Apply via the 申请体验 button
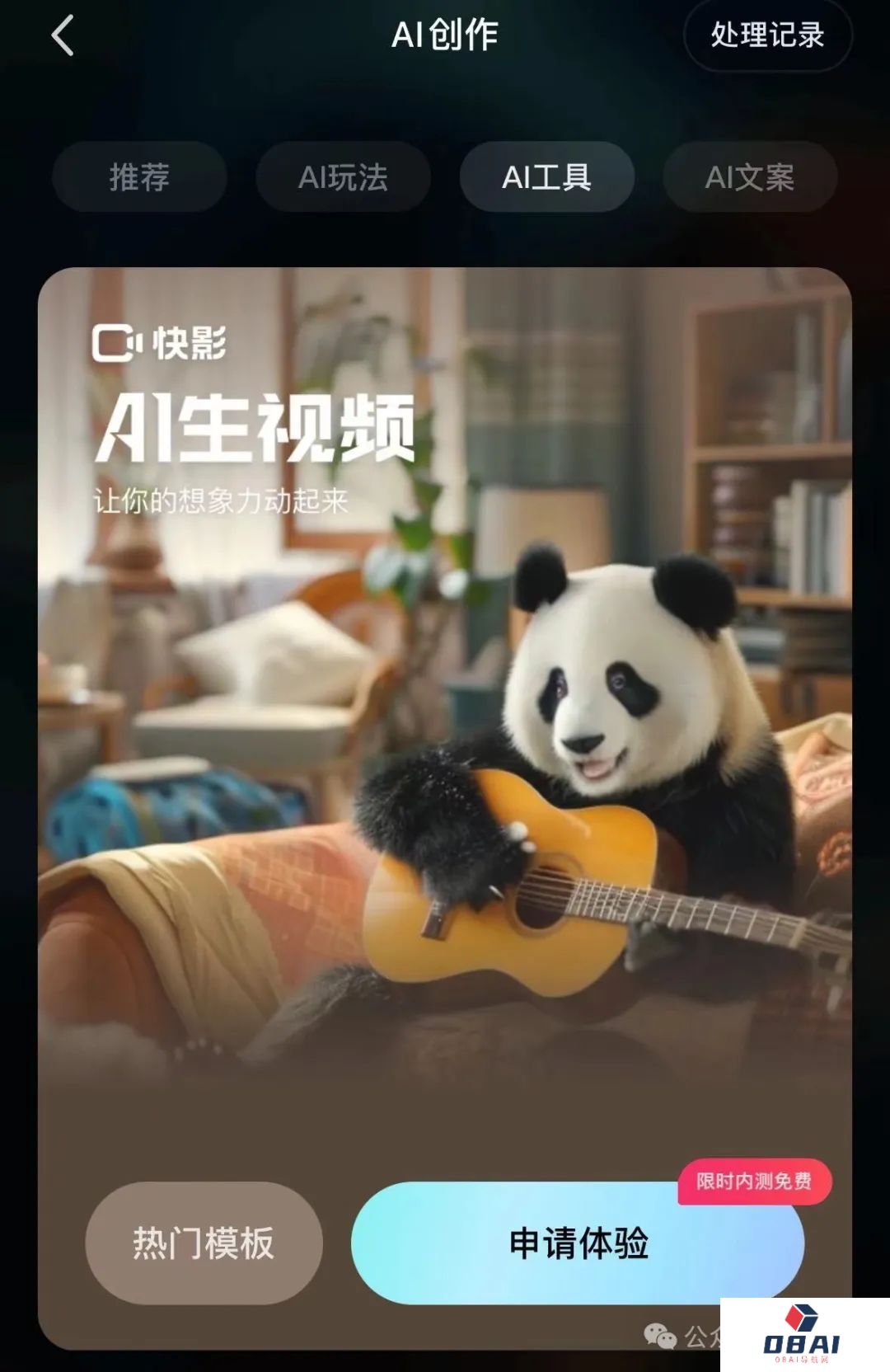This screenshot has width=890, height=1372. 578,1243
